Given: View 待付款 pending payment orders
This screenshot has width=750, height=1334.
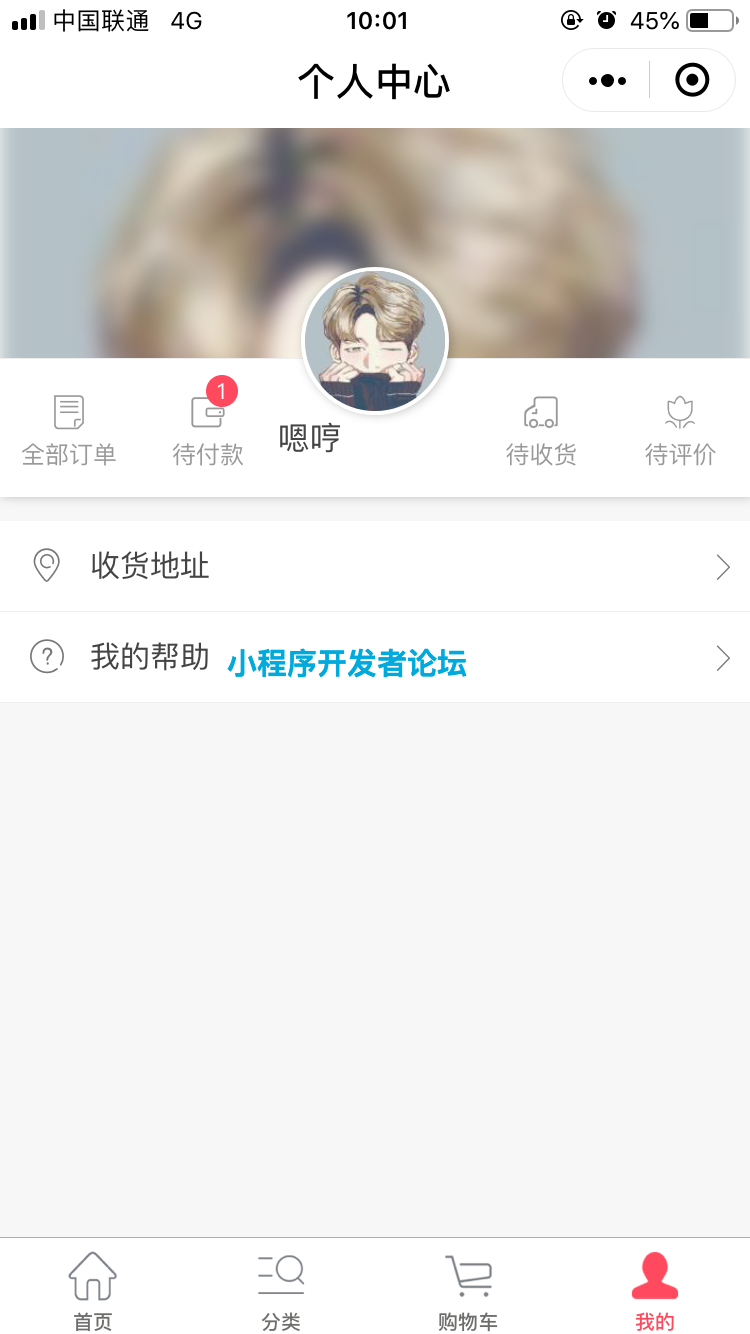Looking at the screenshot, I should coord(208,430).
